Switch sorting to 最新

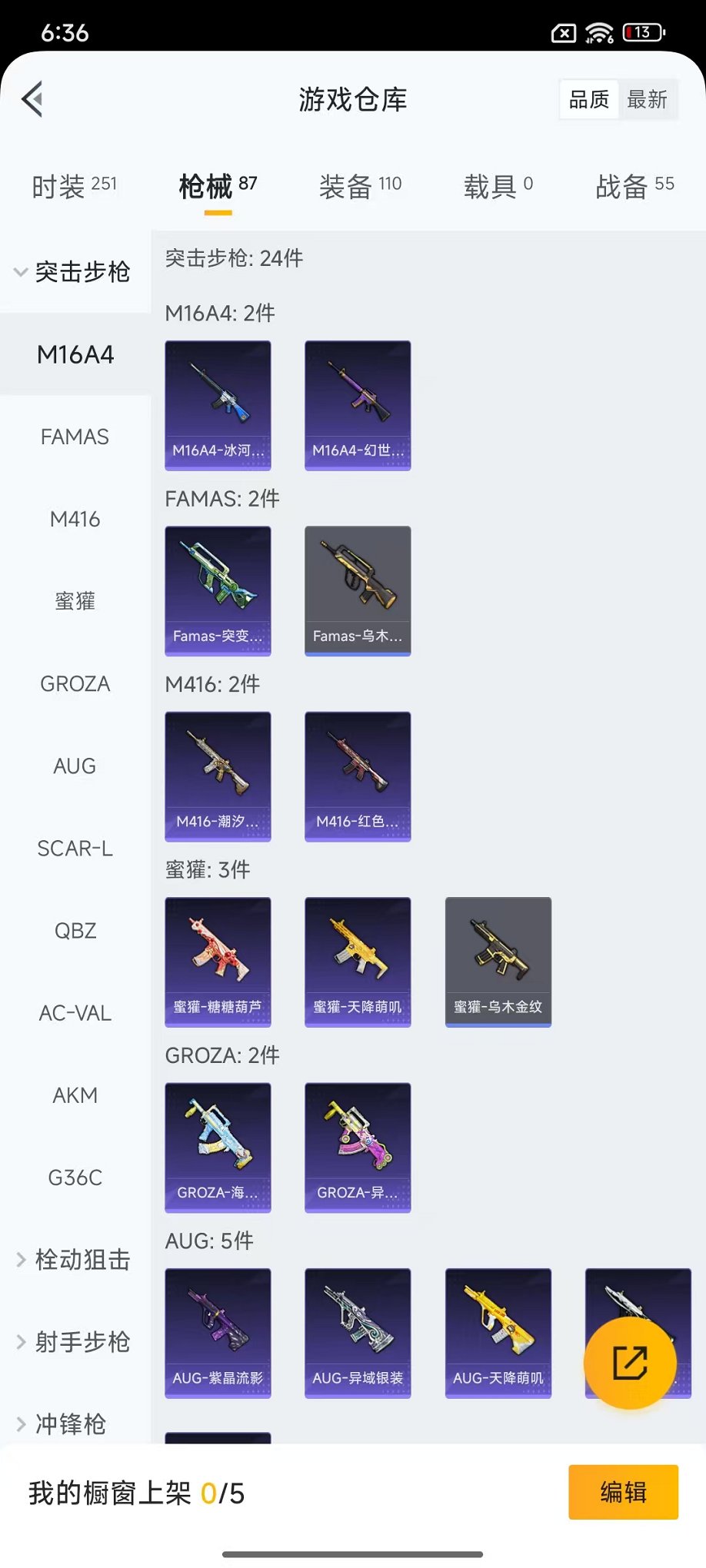point(648,99)
